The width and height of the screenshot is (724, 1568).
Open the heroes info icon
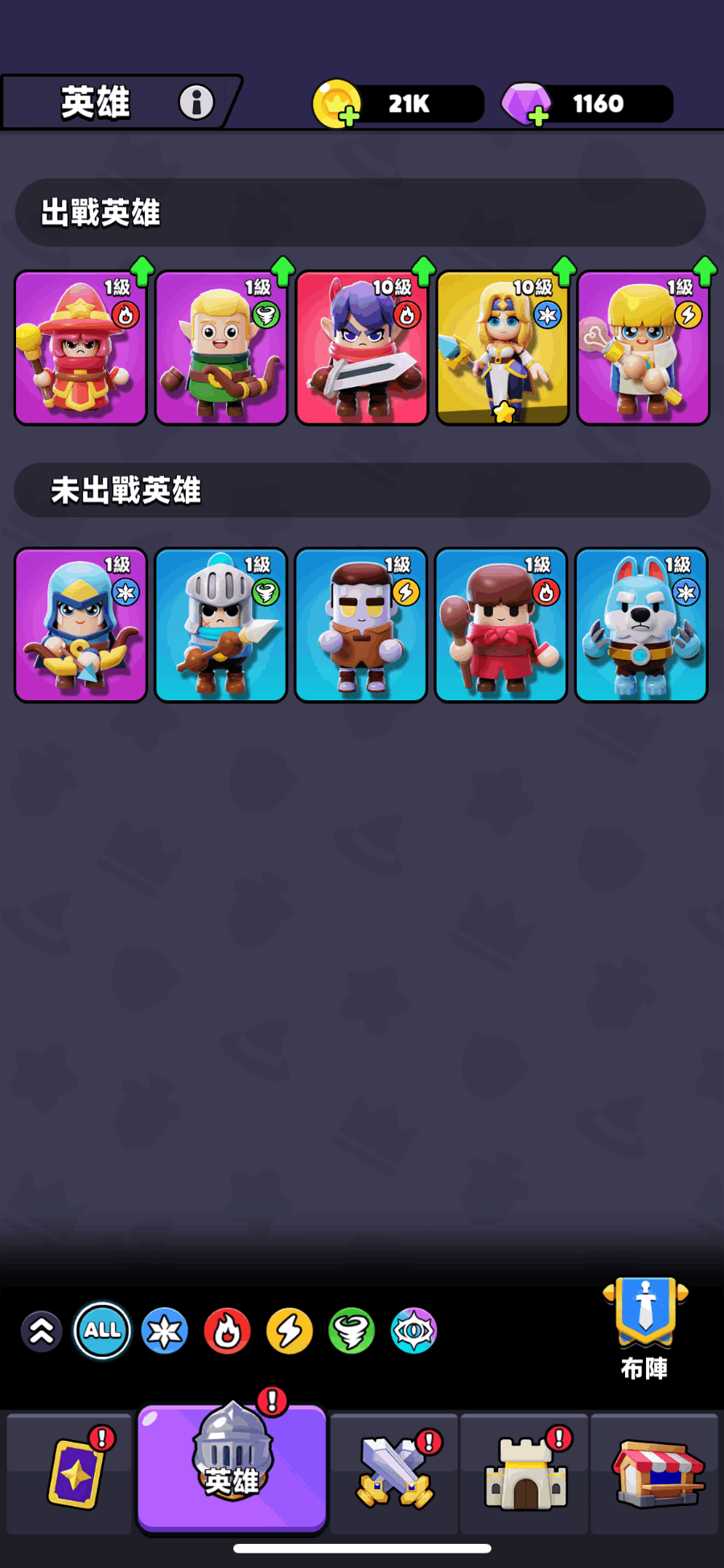point(196,102)
